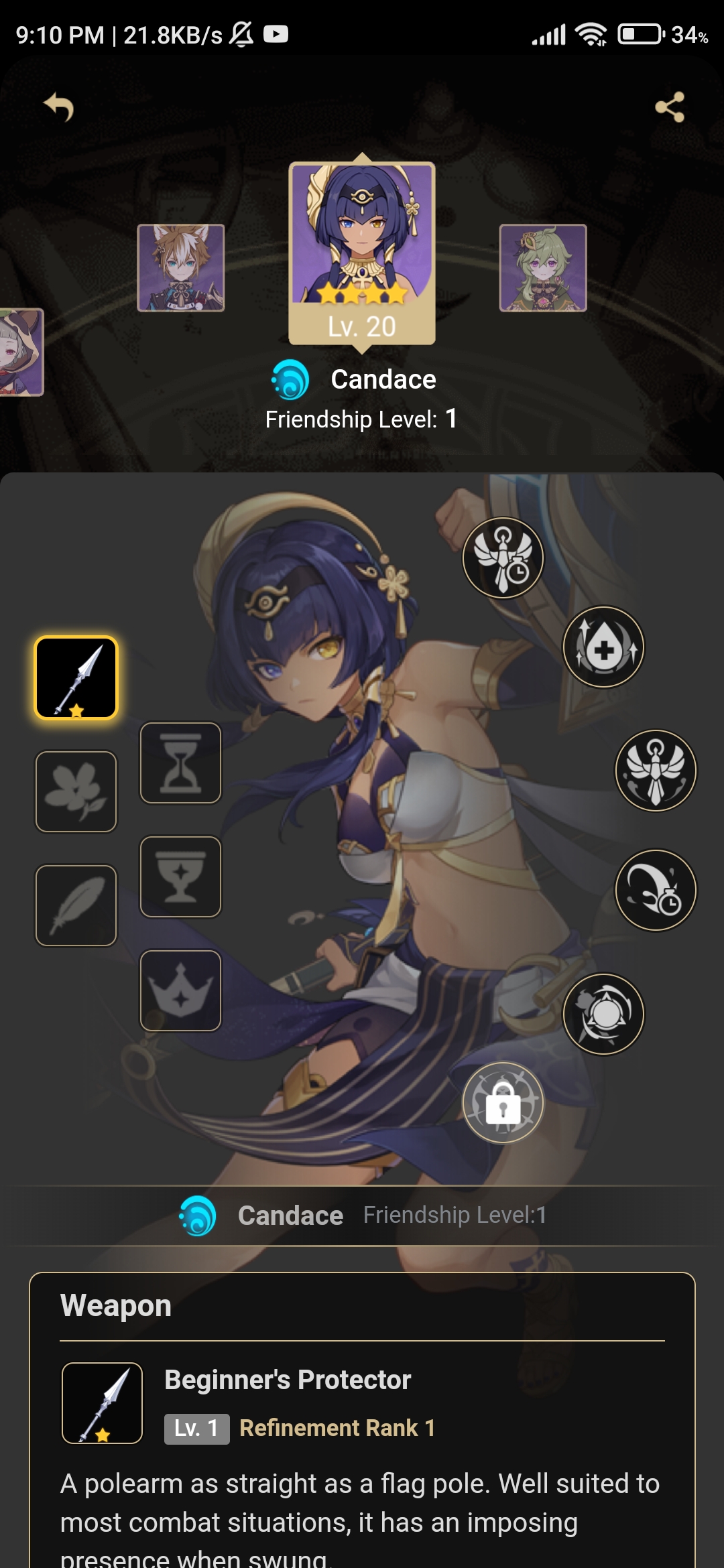Open the hourglass sands artifact slot

point(180,763)
